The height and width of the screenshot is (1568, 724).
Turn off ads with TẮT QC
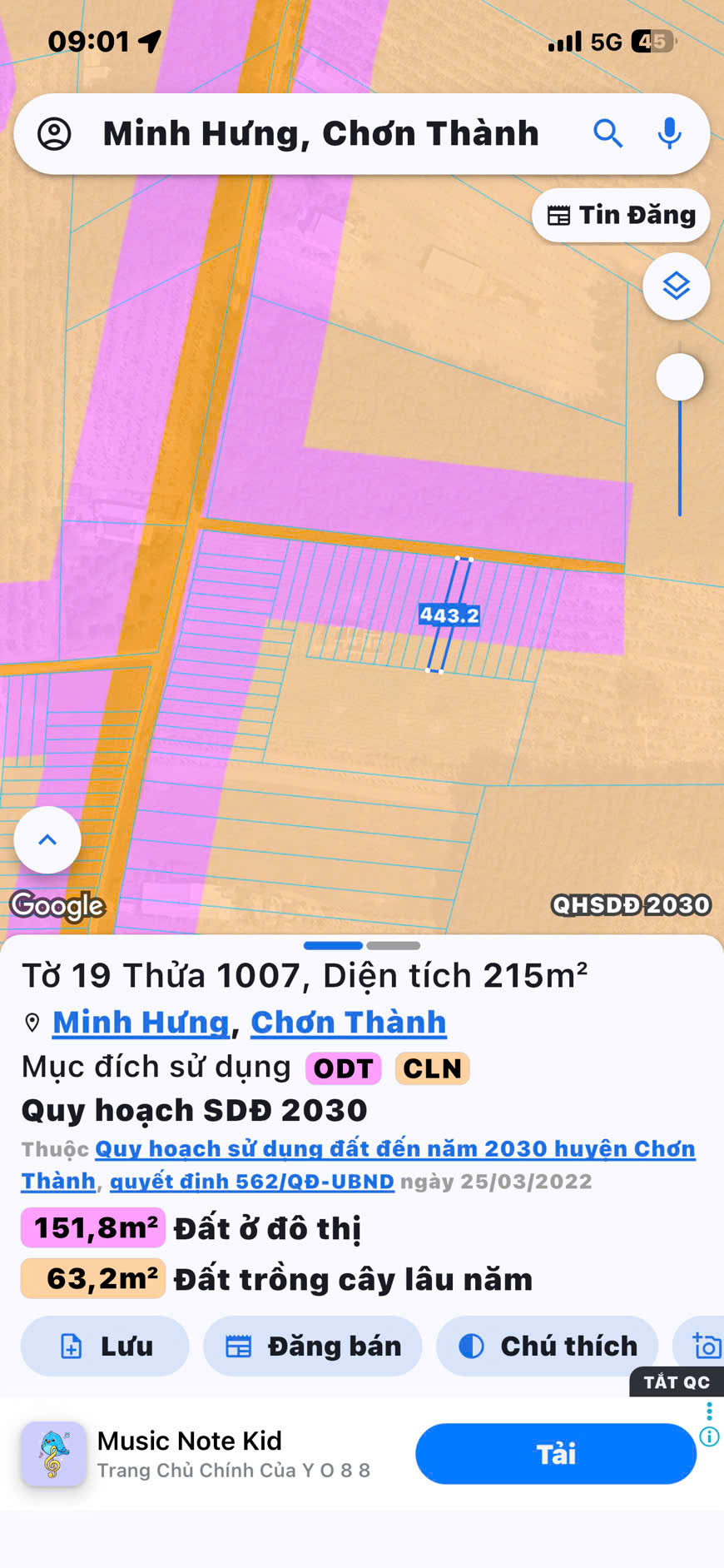tap(676, 1382)
